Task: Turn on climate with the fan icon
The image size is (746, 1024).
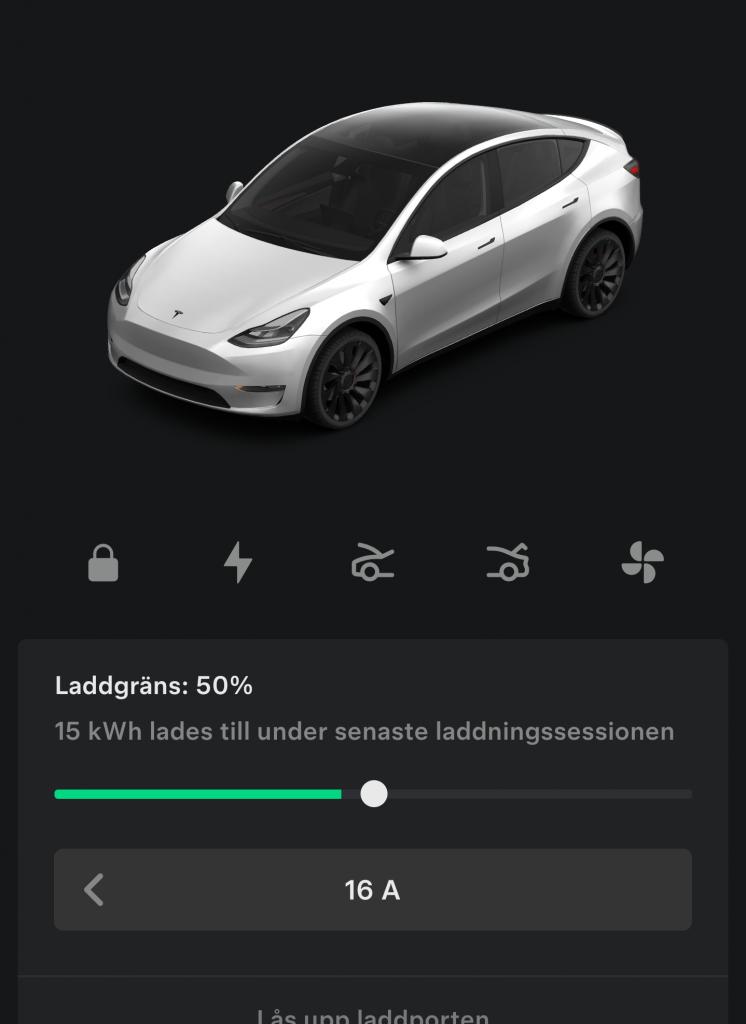Action: point(642,563)
